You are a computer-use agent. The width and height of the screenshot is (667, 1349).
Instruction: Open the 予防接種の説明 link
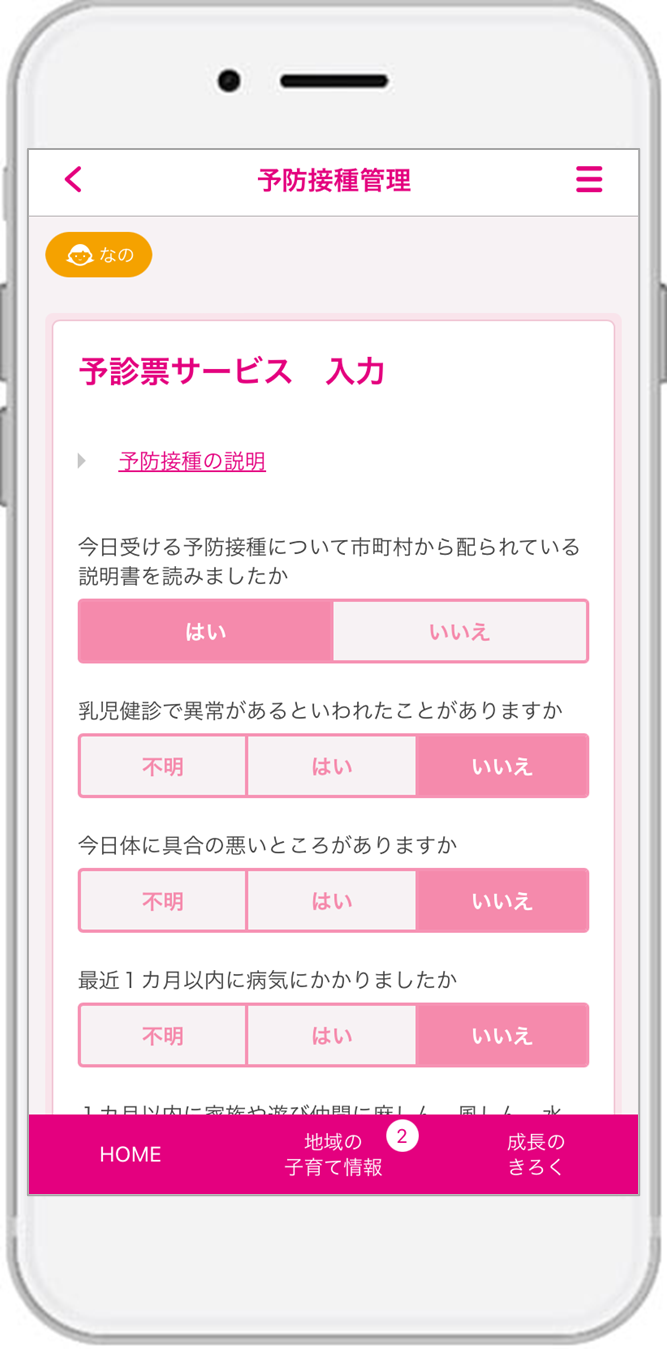point(192,461)
